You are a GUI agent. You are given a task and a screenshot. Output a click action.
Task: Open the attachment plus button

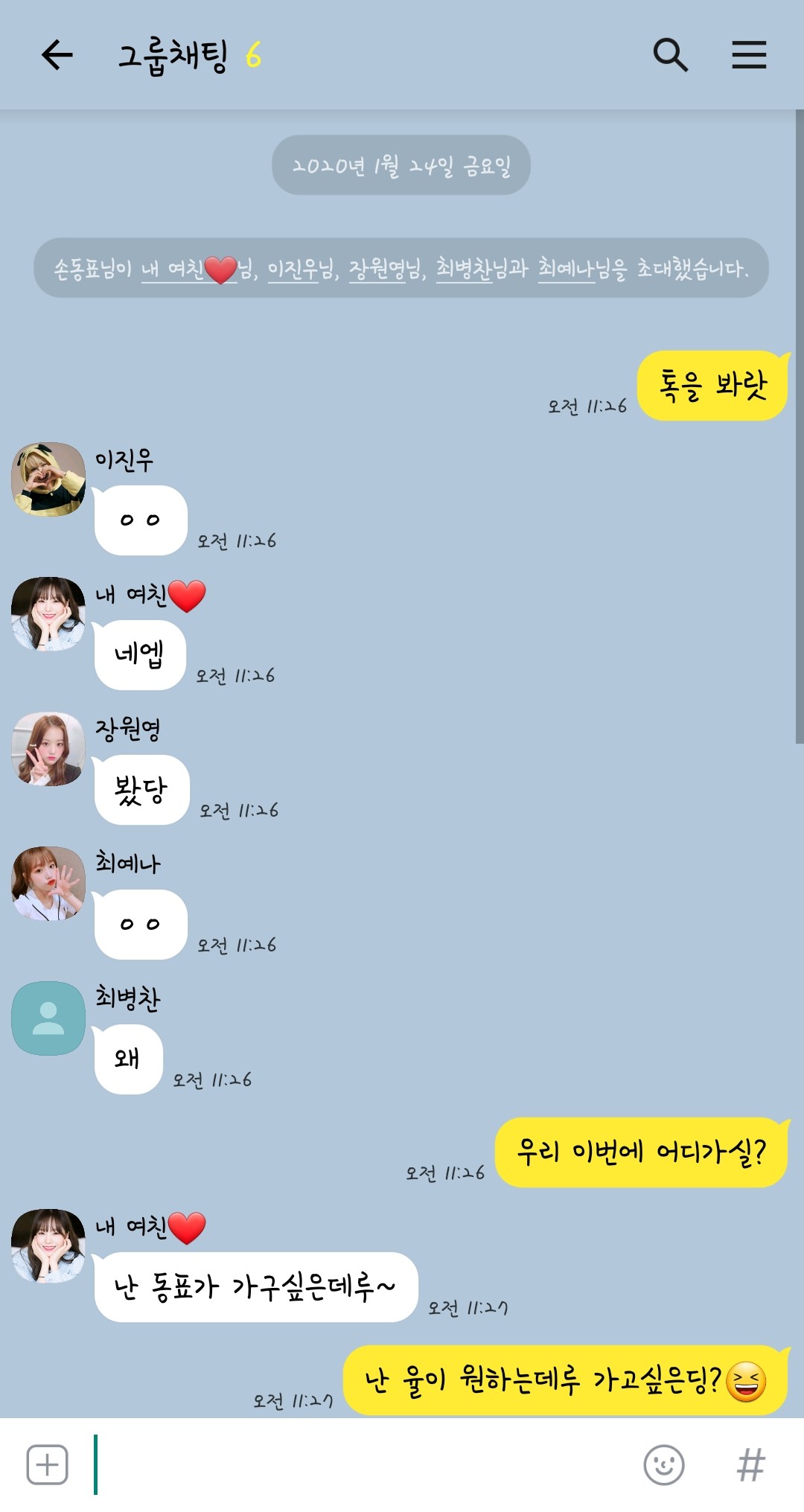pos(47,1464)
